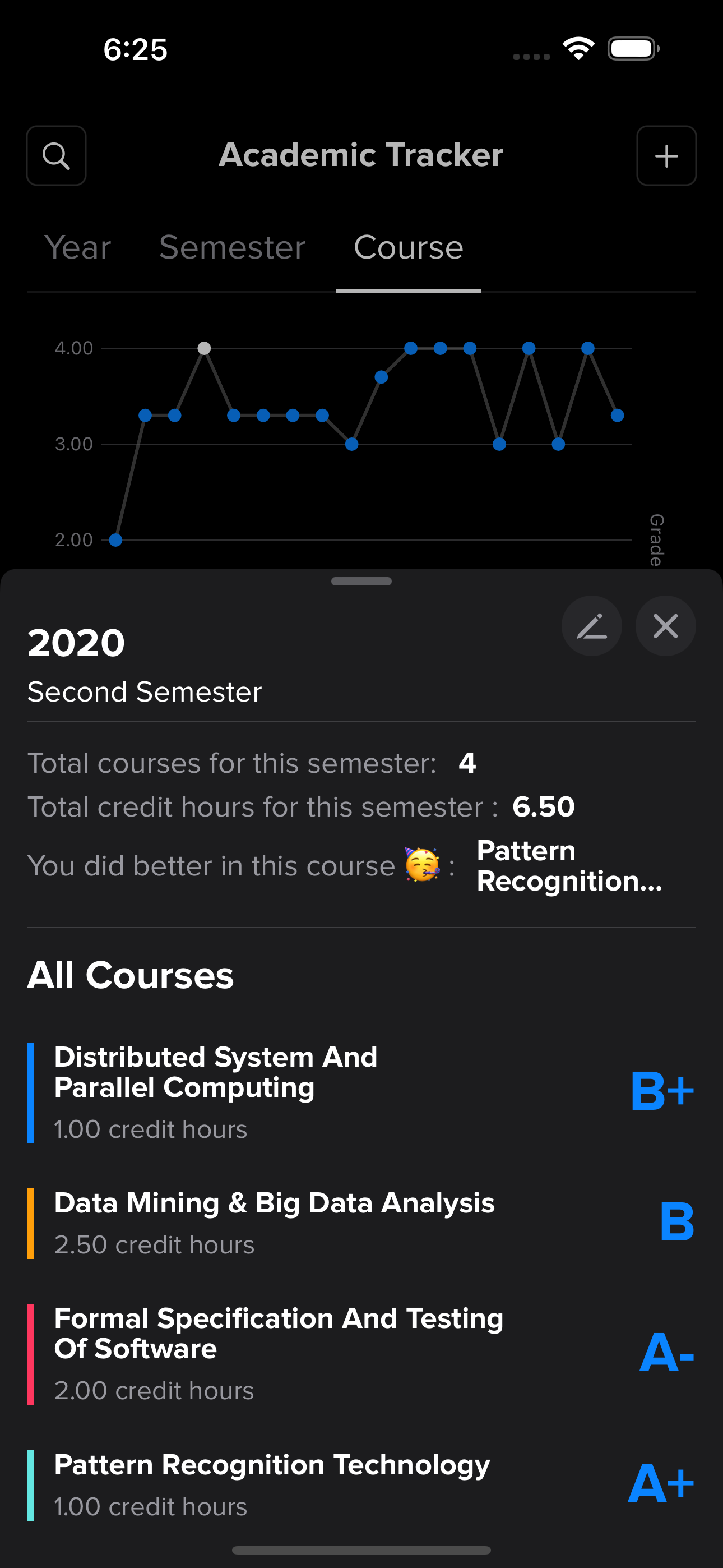Open Formal Specification And Testing Of Software
723x1568 pixels.
pos(361,1354)
